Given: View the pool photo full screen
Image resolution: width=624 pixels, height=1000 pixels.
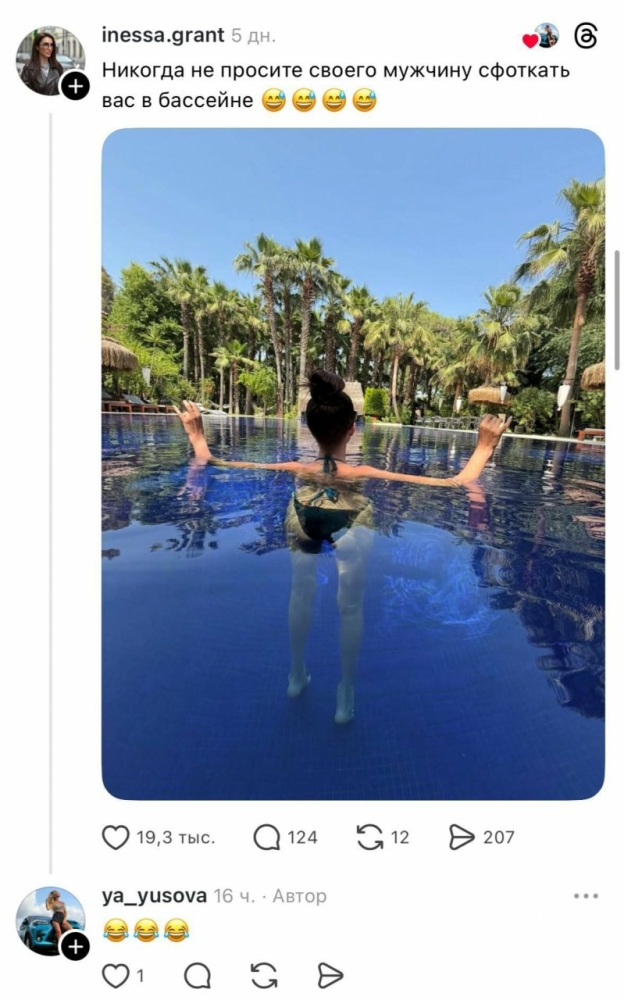Looking at the screenshot, I should [352, 463].
